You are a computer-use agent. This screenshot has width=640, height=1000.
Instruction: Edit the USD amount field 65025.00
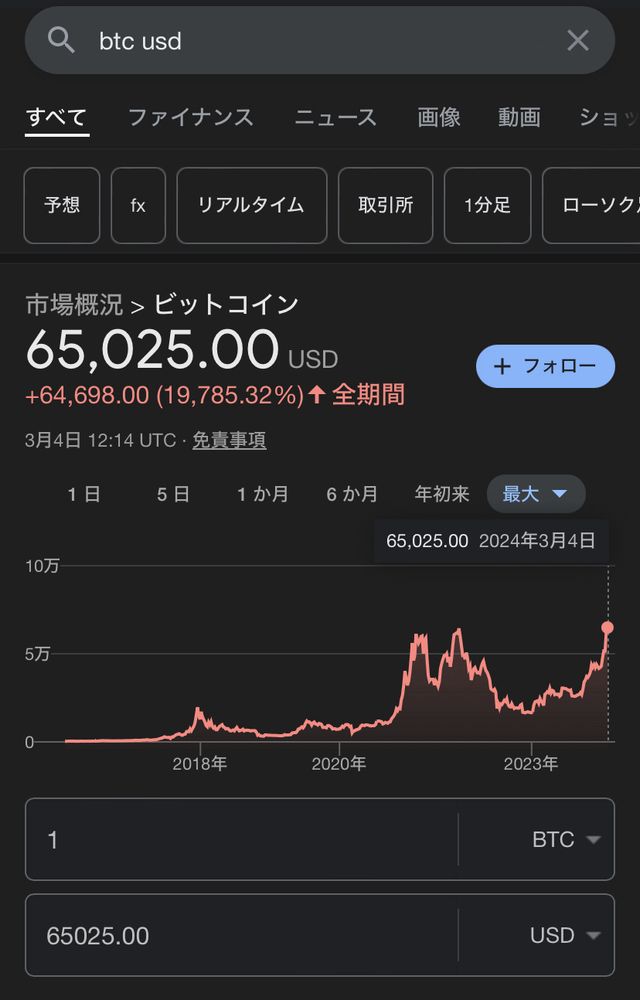click(x=240, y=935)
